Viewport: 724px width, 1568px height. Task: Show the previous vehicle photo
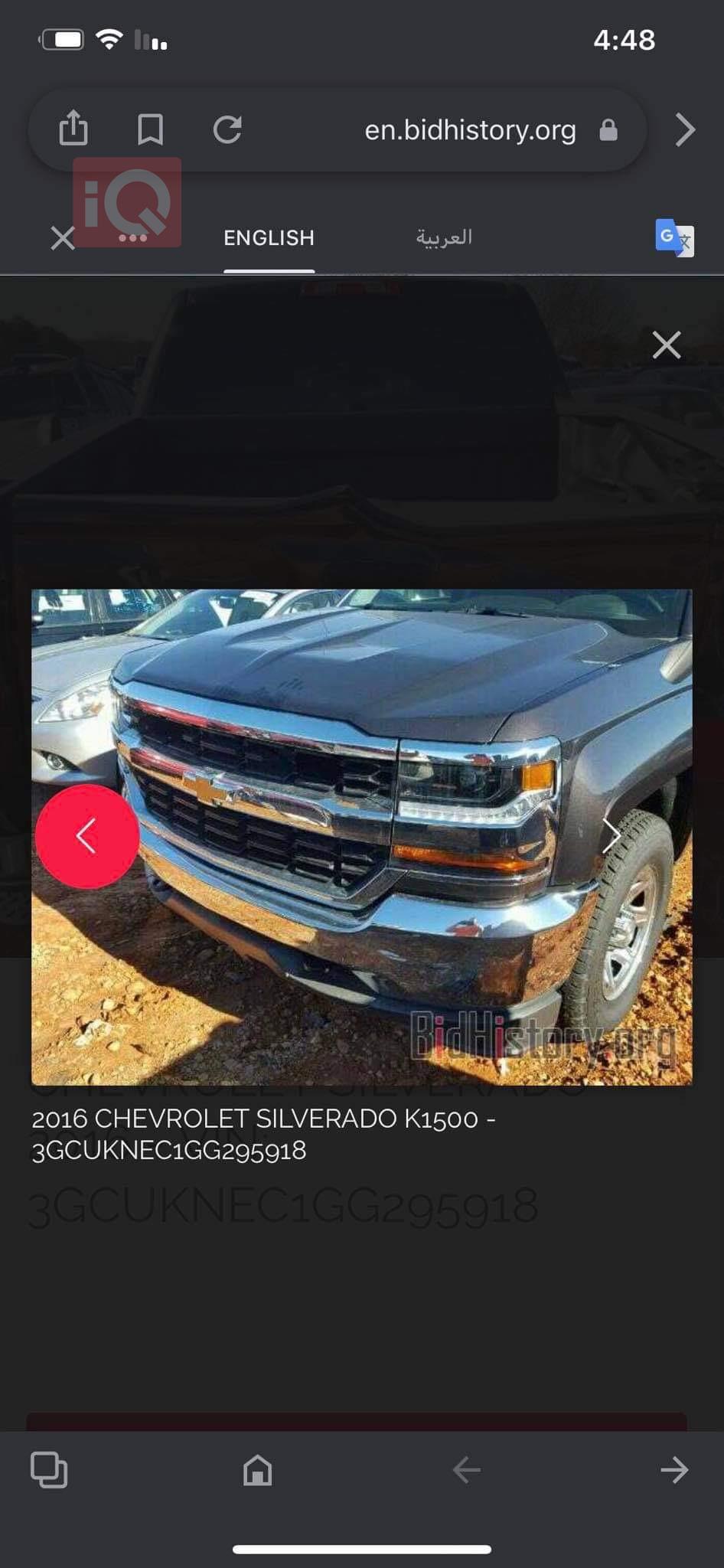(x=87, y=836)
